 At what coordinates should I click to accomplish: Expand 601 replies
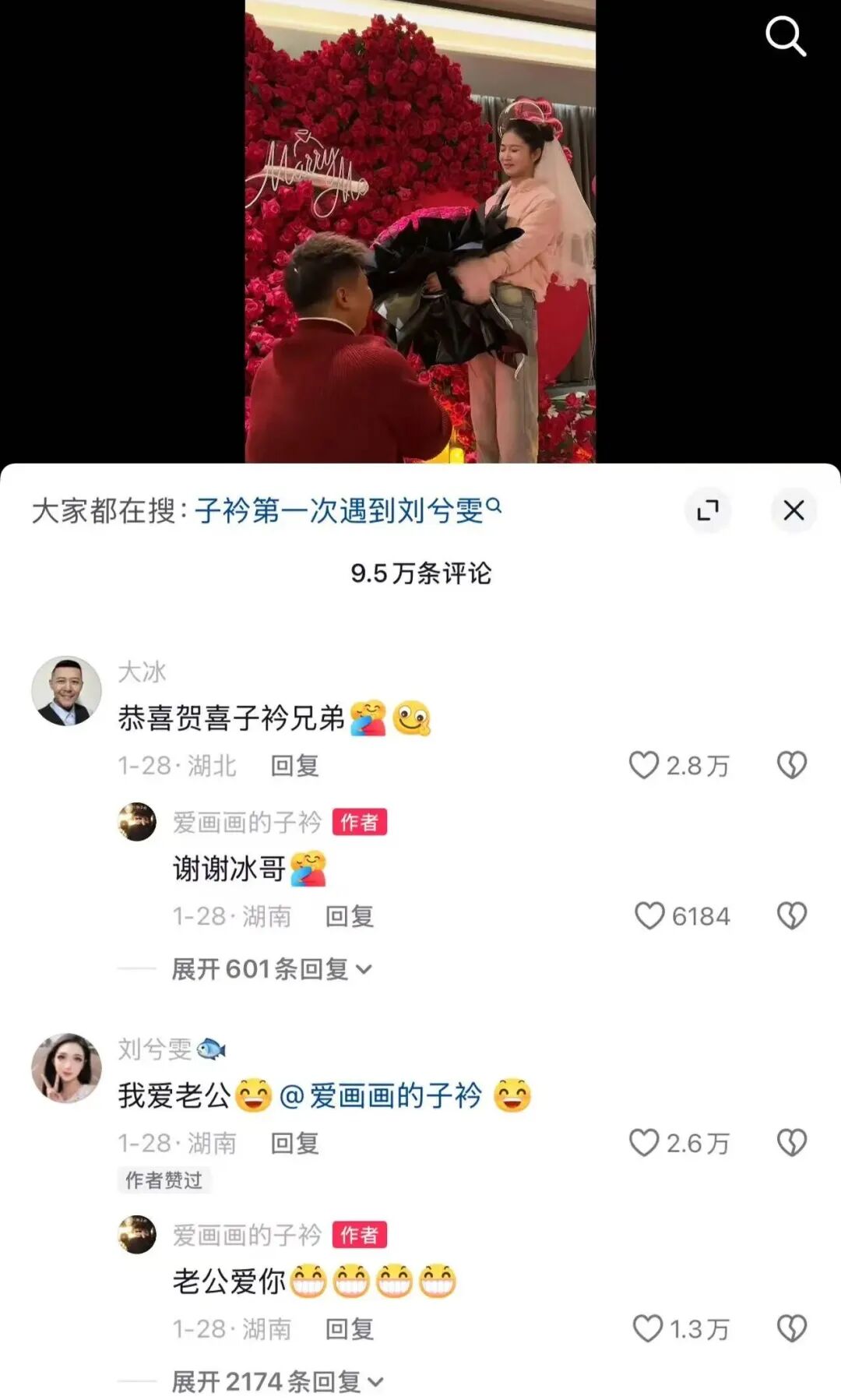(x=271, y=969)
